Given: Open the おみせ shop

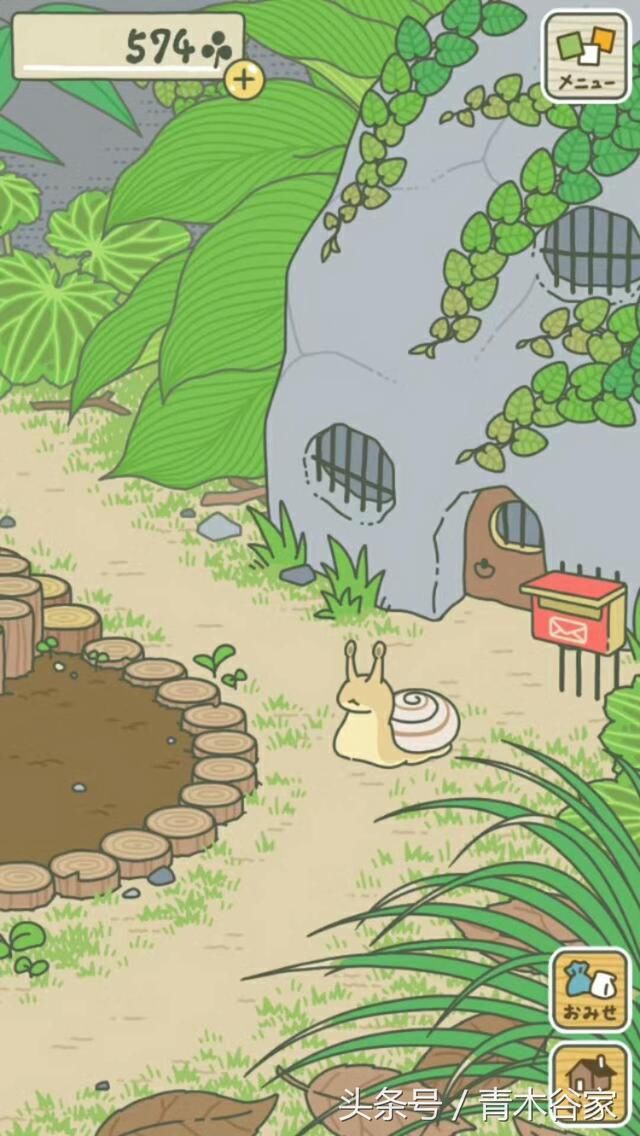Looking at the screenshot, I should pyautogui.click(x=590, y=990).
